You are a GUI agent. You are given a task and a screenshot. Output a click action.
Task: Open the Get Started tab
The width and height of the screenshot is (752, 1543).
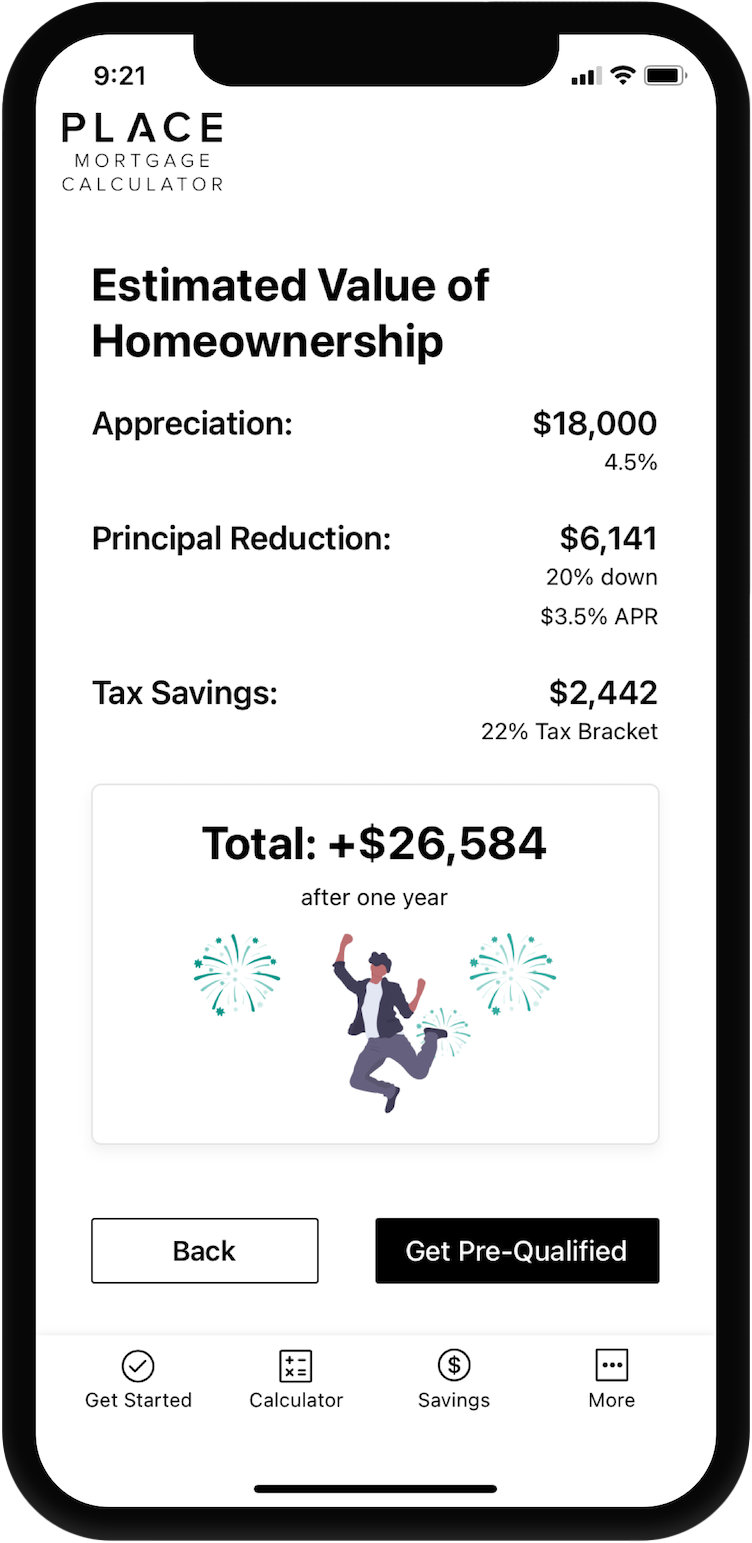tap(138, 1379)
